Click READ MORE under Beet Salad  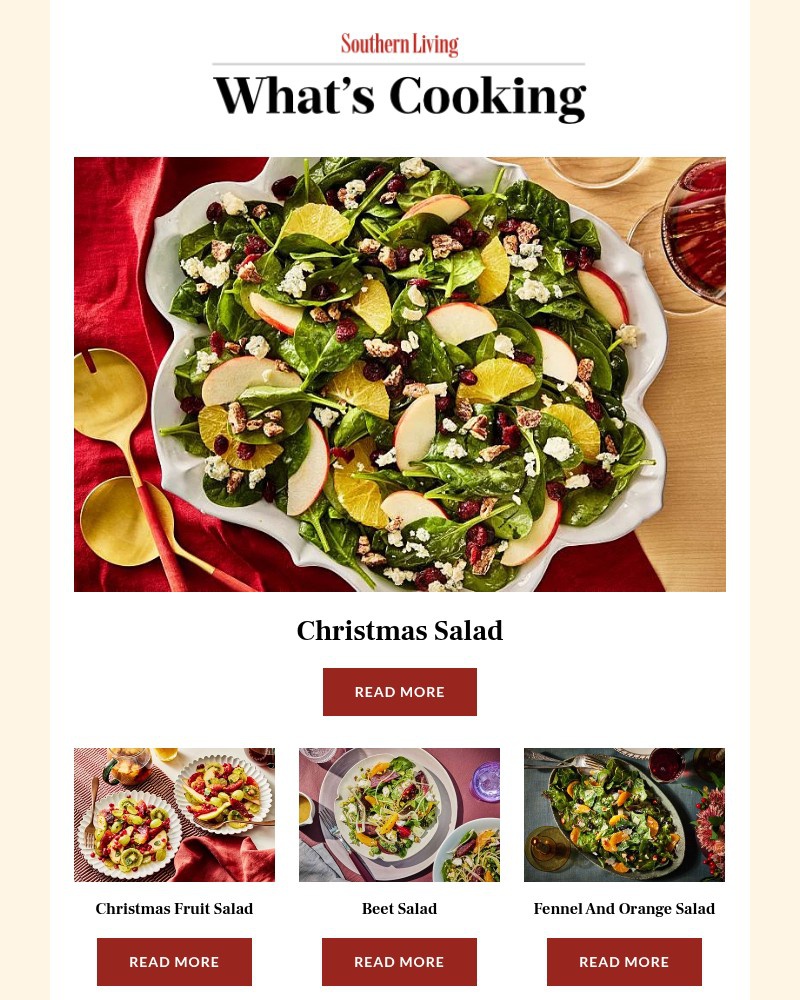tap(399, 961)
